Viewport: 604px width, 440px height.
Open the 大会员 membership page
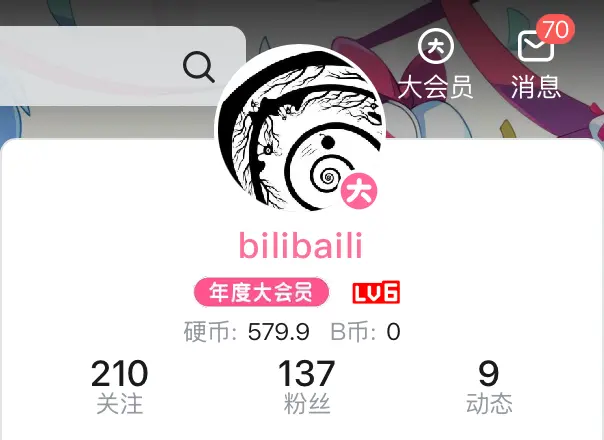pos(435,65)
